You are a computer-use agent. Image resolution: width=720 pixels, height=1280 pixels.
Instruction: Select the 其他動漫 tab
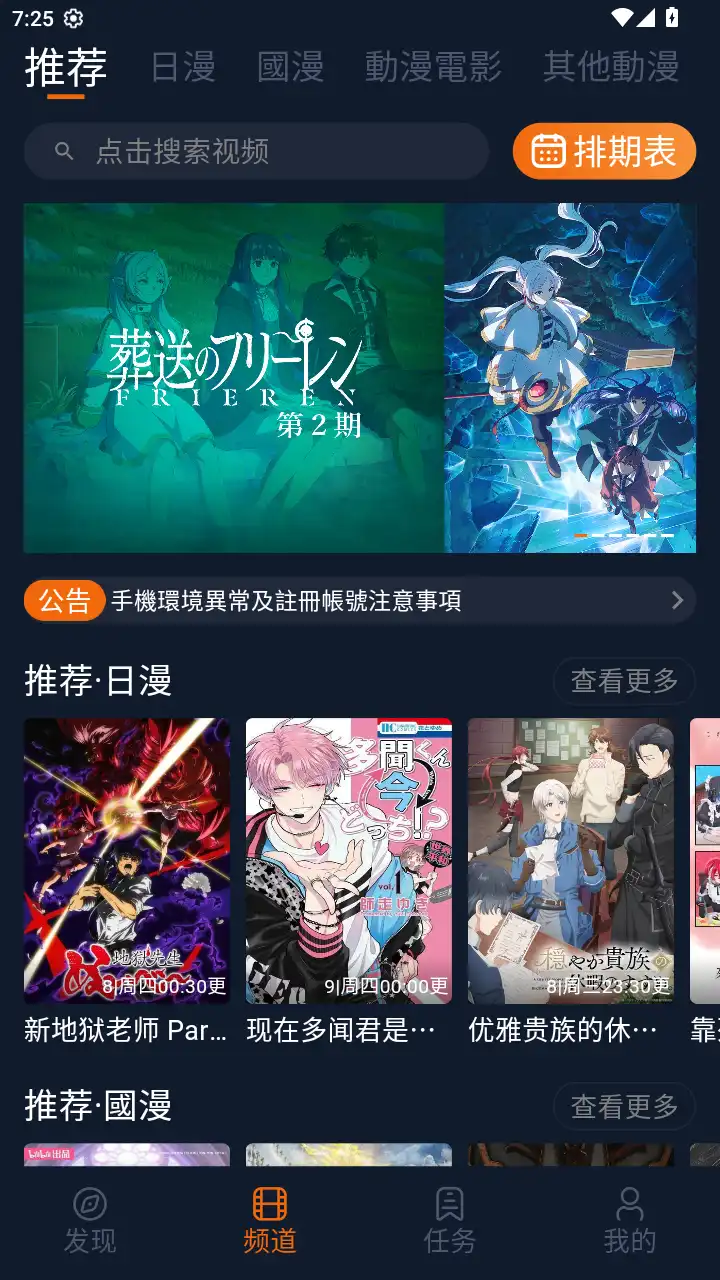(x=611, y=66)
